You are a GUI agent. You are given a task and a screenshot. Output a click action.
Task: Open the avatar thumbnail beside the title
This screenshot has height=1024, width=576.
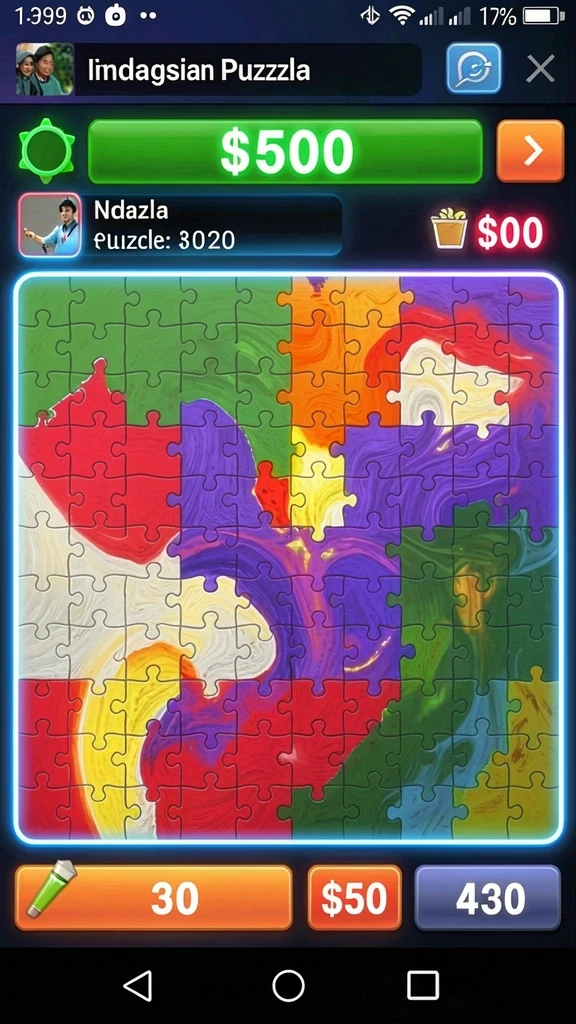44,69
